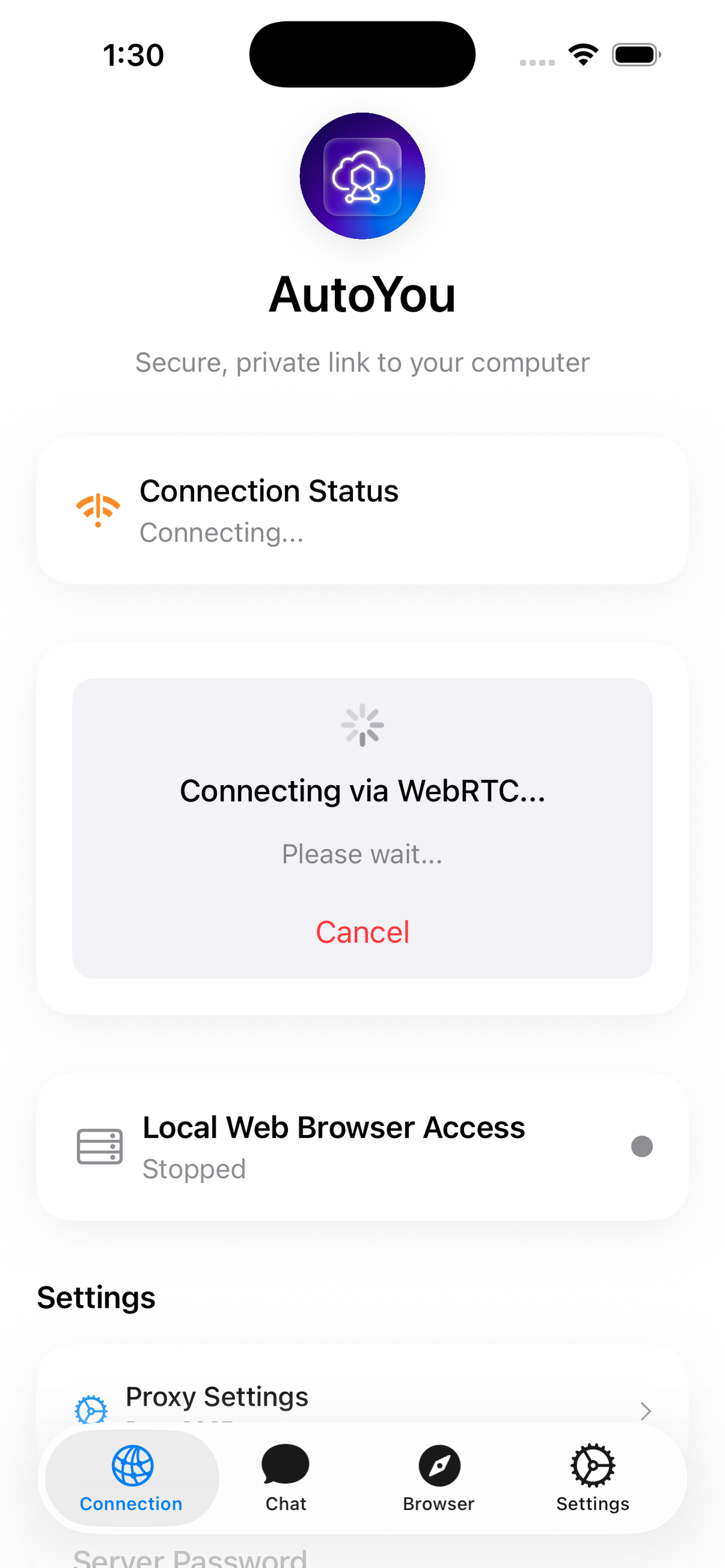Tap the Connection Status card to expand details
The image size is (725, 1568).
pyautogui.click(x=362, y=509)
